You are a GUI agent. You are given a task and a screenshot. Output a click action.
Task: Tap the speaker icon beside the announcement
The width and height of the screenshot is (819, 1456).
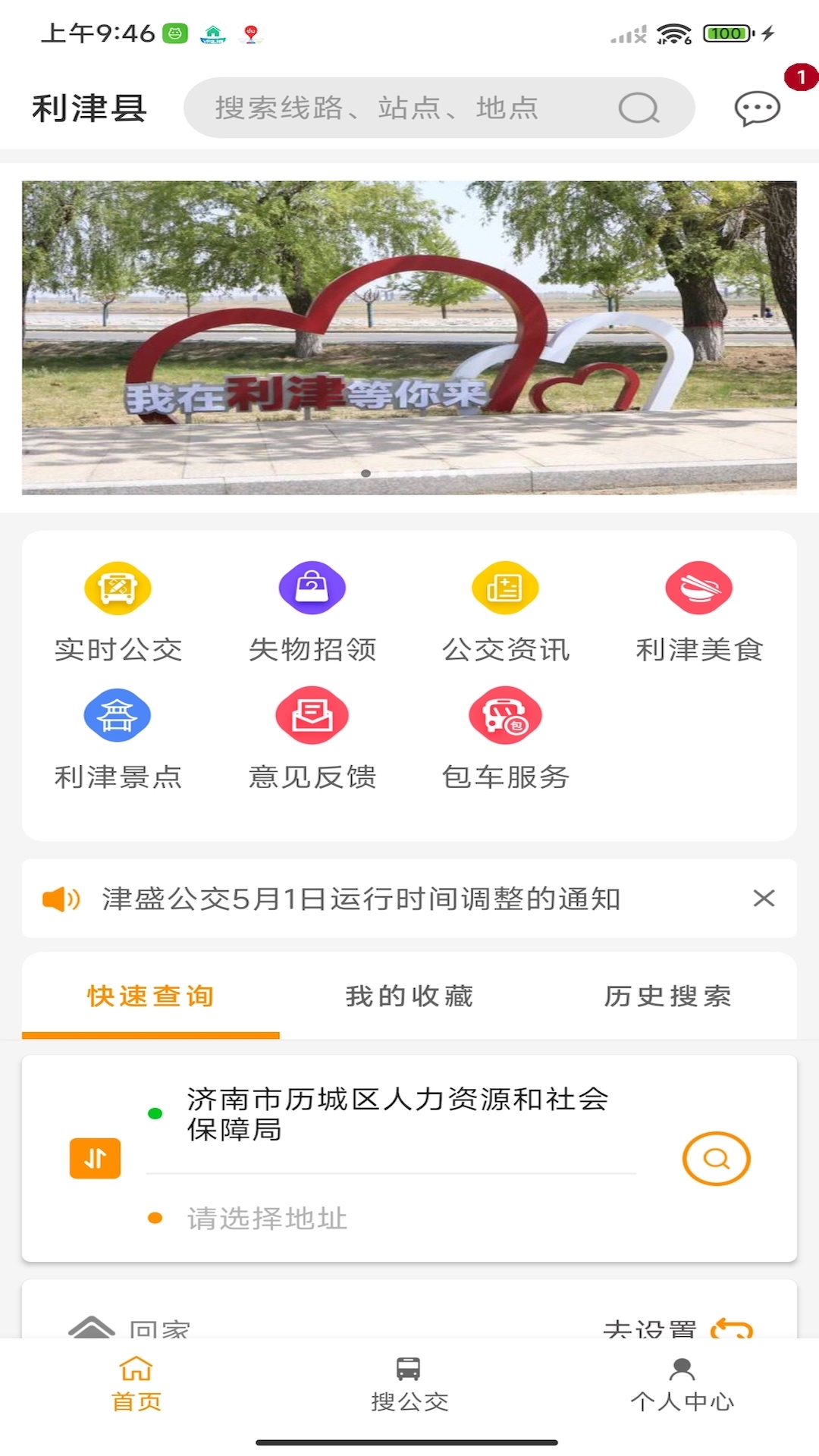61,899
